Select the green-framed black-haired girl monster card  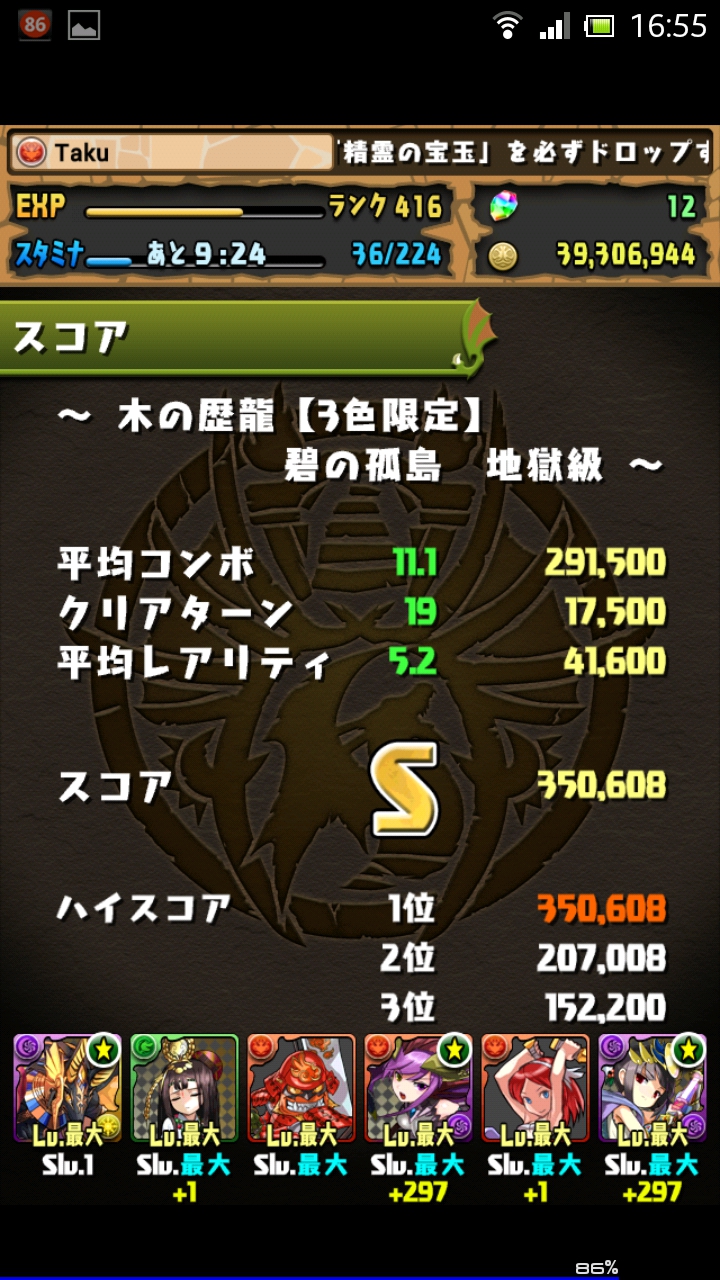click(184, 1088)
